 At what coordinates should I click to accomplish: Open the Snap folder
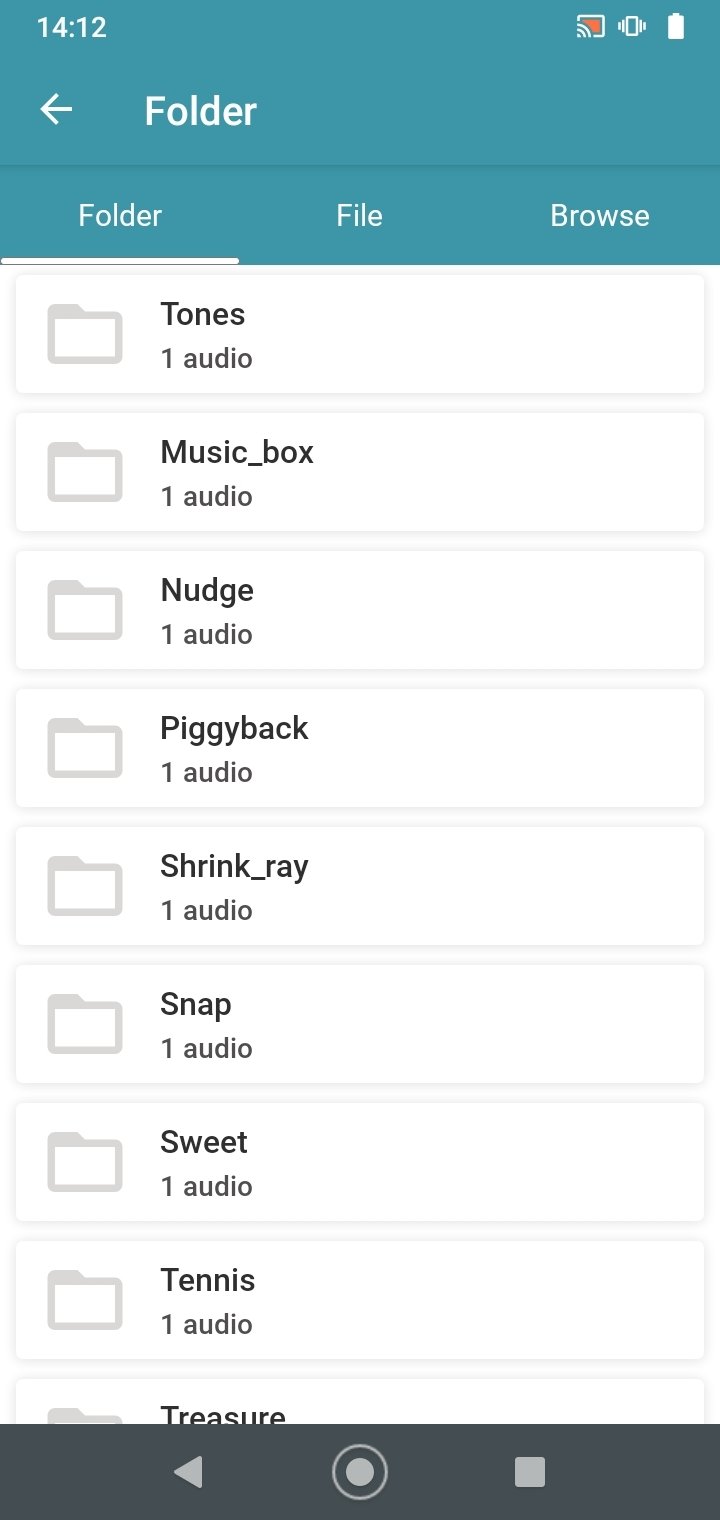click(360, 1024)
